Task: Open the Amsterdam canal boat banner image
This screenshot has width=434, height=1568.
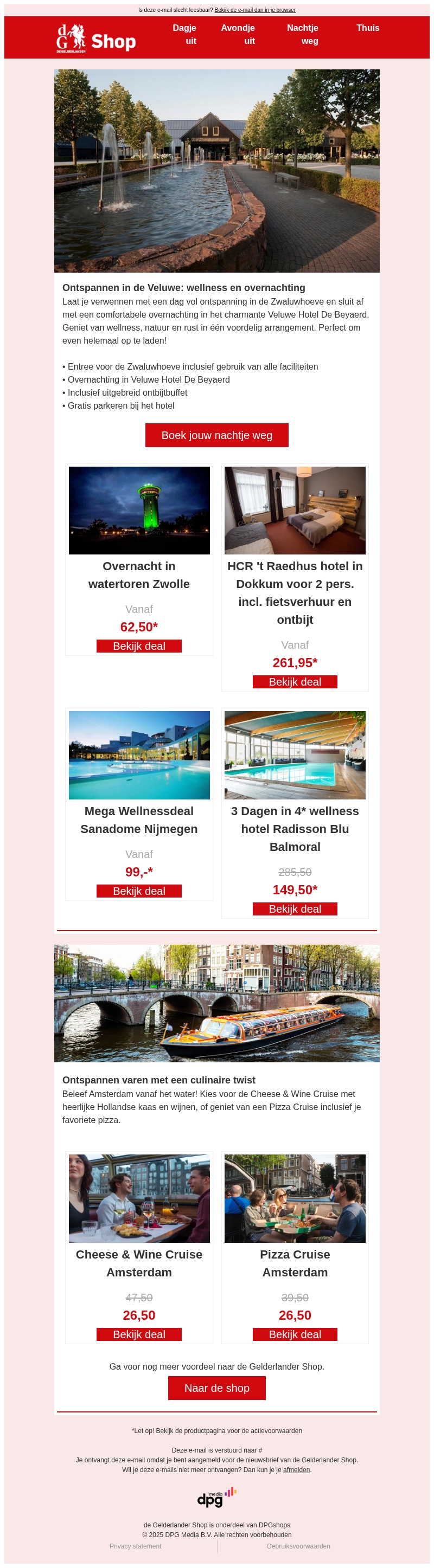Action: pos(216,1003)
